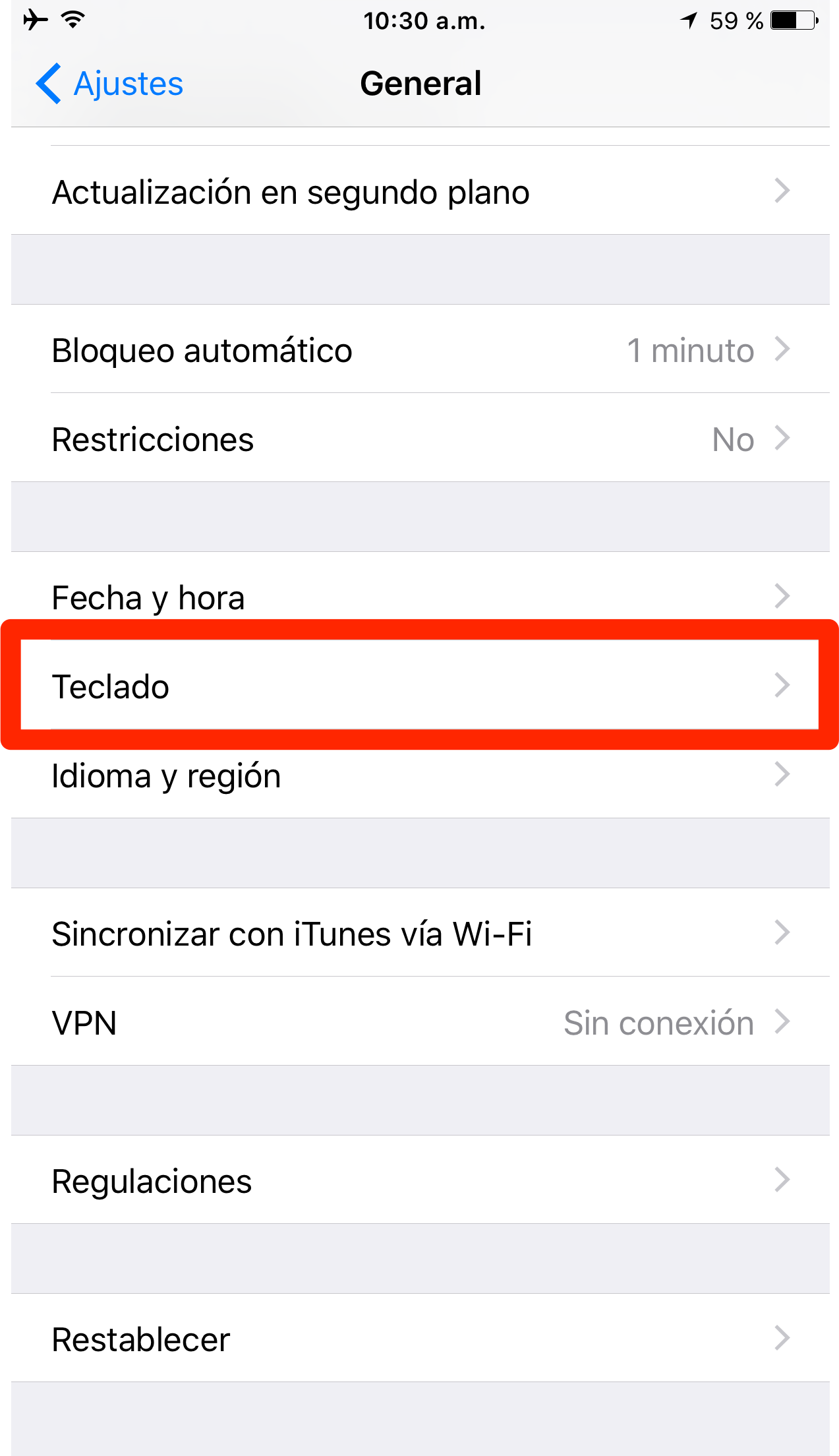Open Restricciones settings
Viewport: 839px width, 1456px height.
click(419, 439)
